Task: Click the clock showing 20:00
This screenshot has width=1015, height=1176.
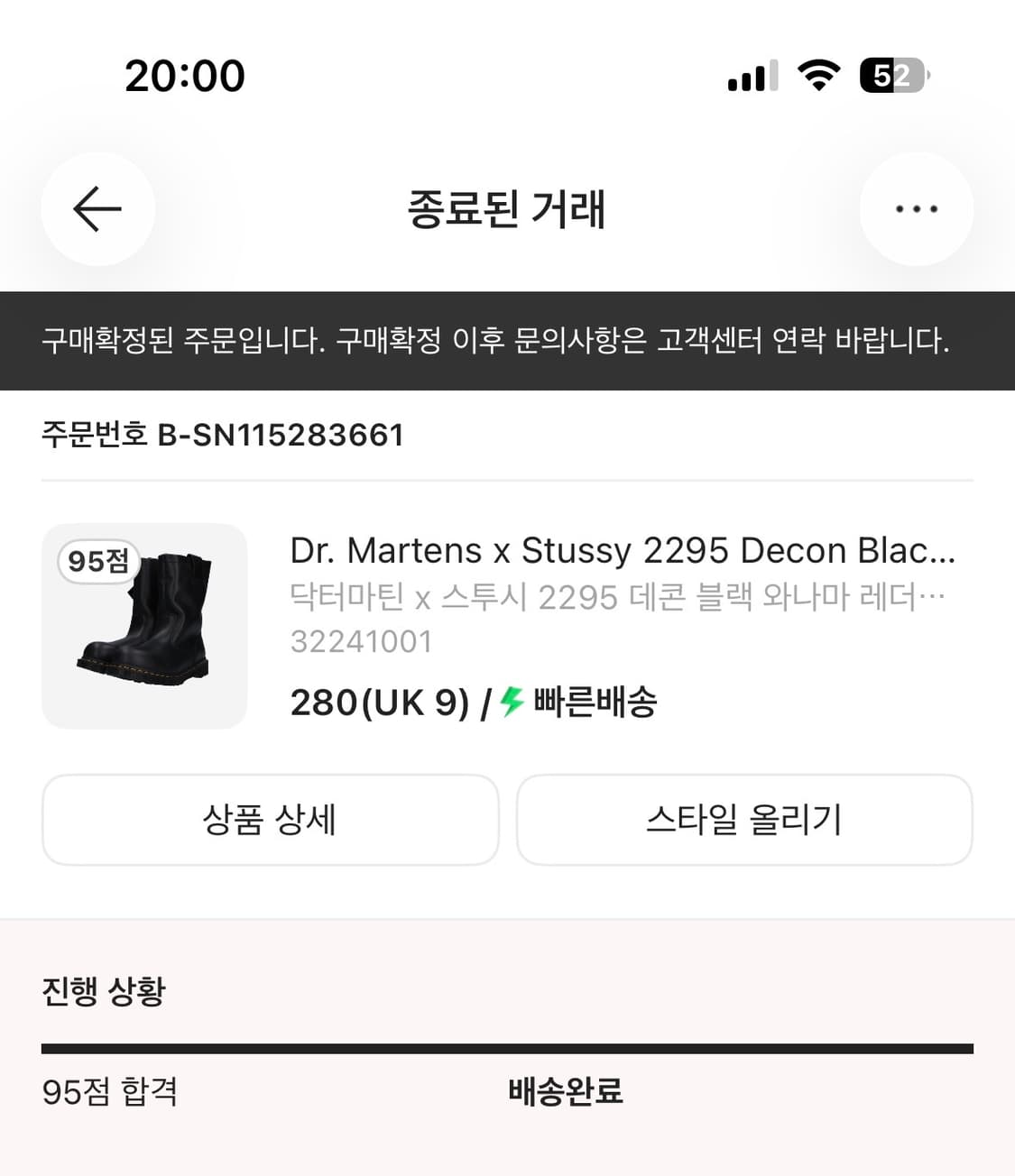Action: click(x=183, y=76)
